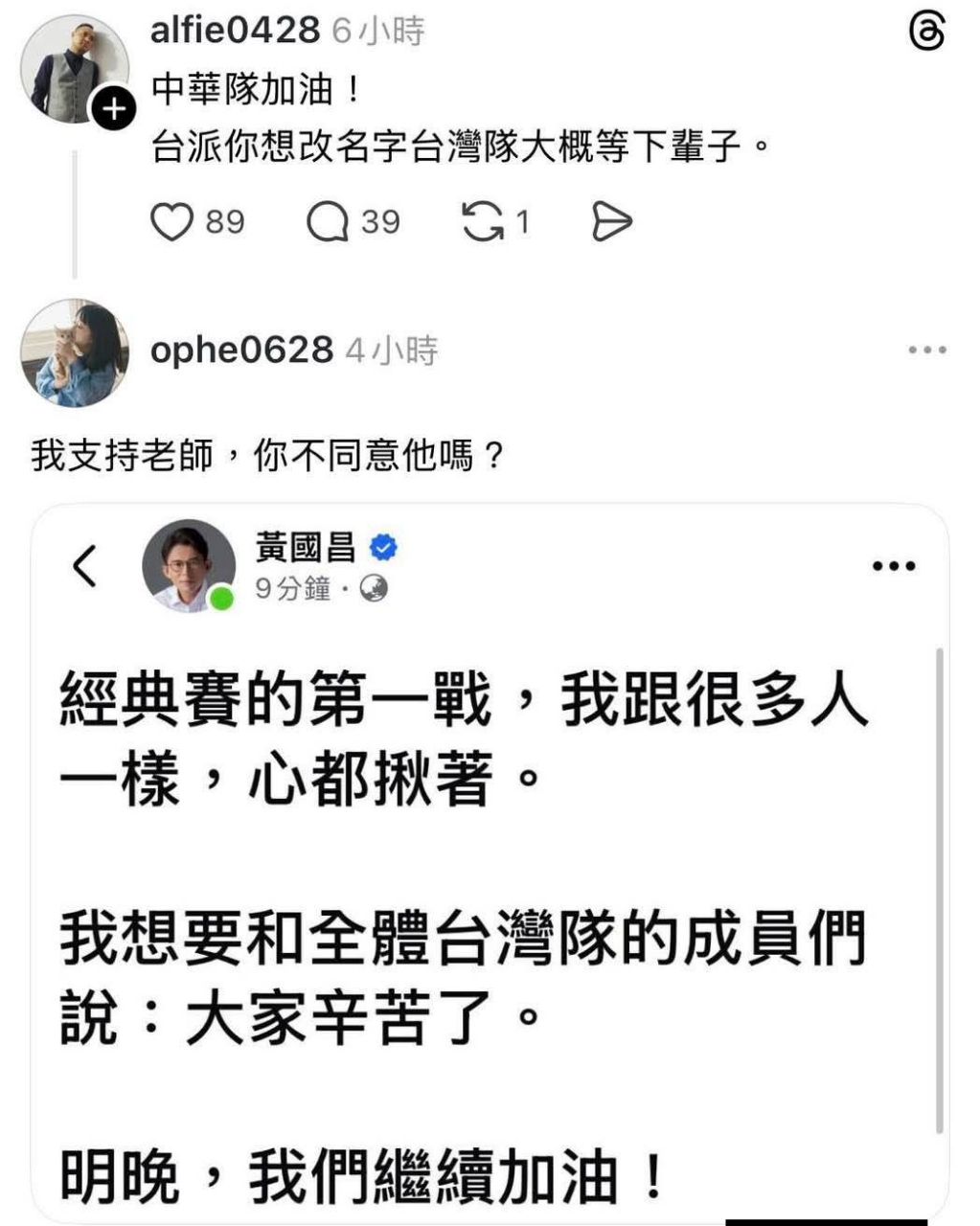This screenshot has height=1226, width=980.
Task: View ophe0628's profile picture
Action: (x=75, y=352)
